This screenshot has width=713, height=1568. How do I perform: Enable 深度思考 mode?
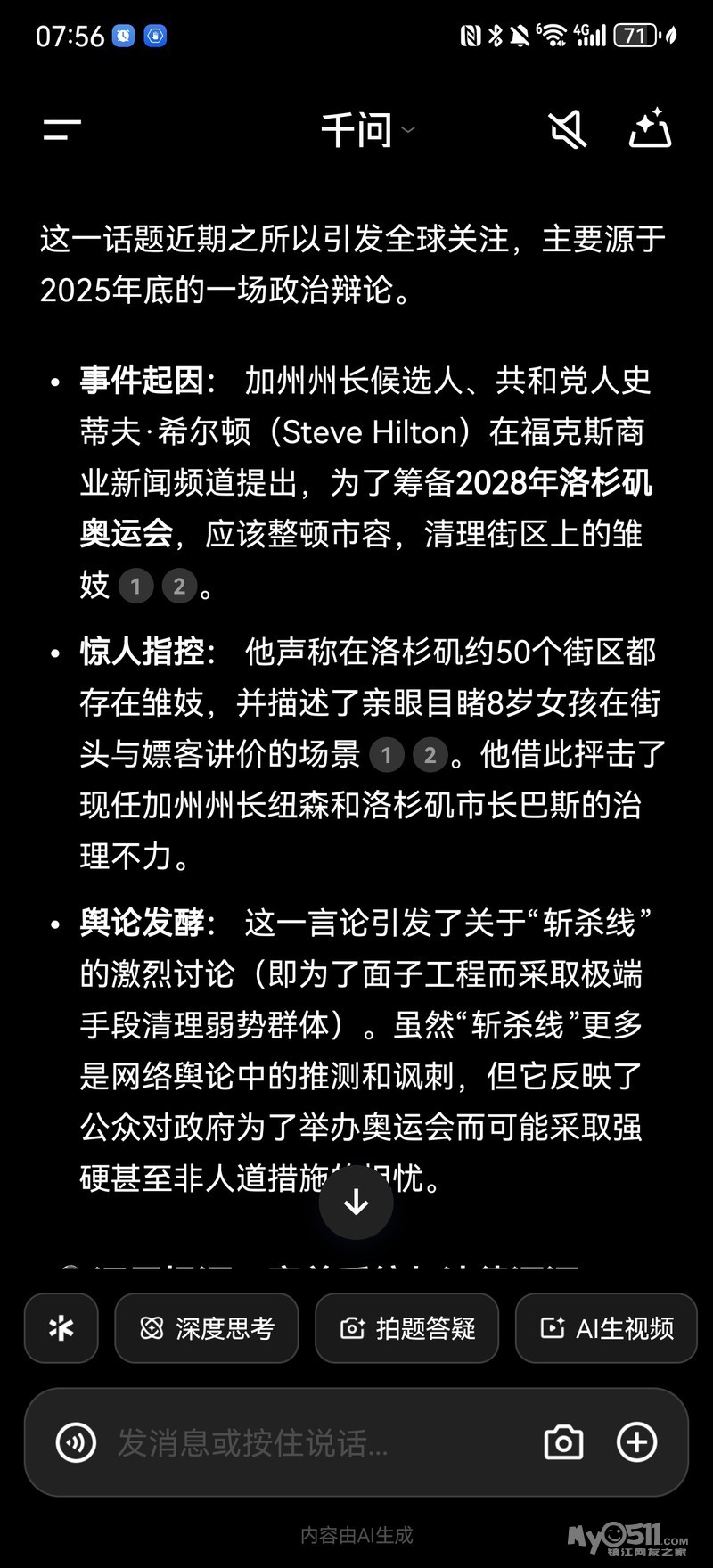(x=207, y=1328)
